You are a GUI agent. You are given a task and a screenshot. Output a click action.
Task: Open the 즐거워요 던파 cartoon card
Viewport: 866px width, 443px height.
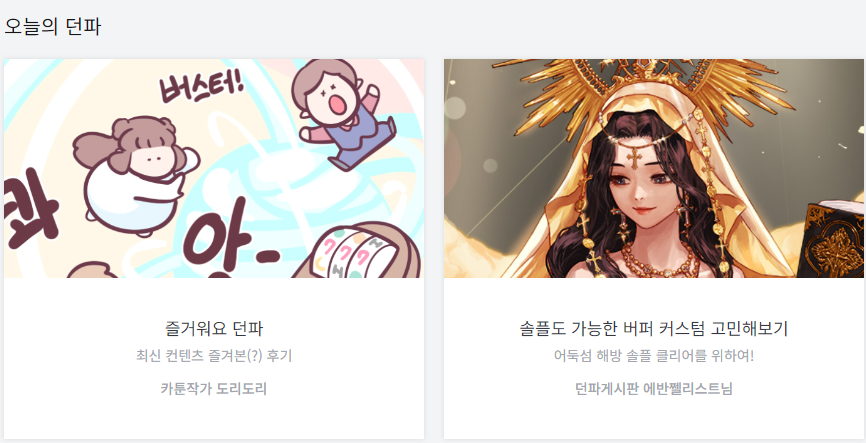(x=214, y=328)
